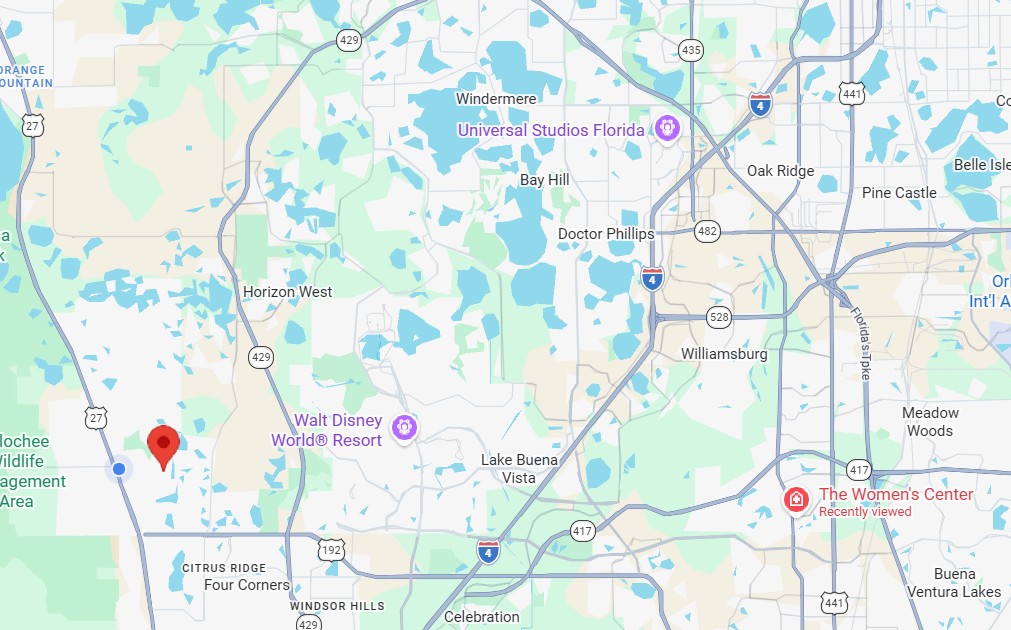The width and height of the screenshot is (1011, 630).
Task: Open The Women's Center recently viewed marker
Action: tap(796, 499)
